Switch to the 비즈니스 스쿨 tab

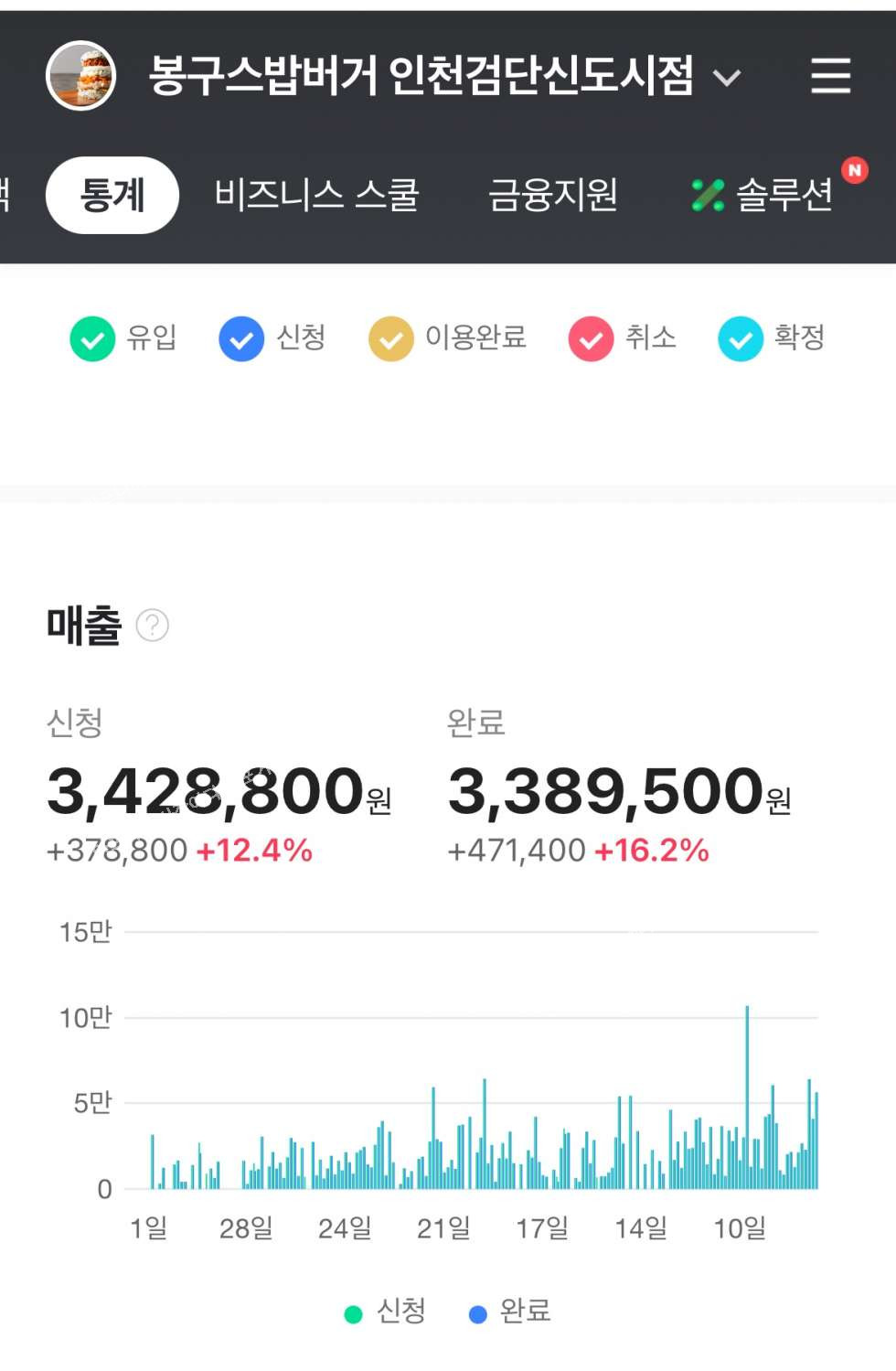[316, 195]
